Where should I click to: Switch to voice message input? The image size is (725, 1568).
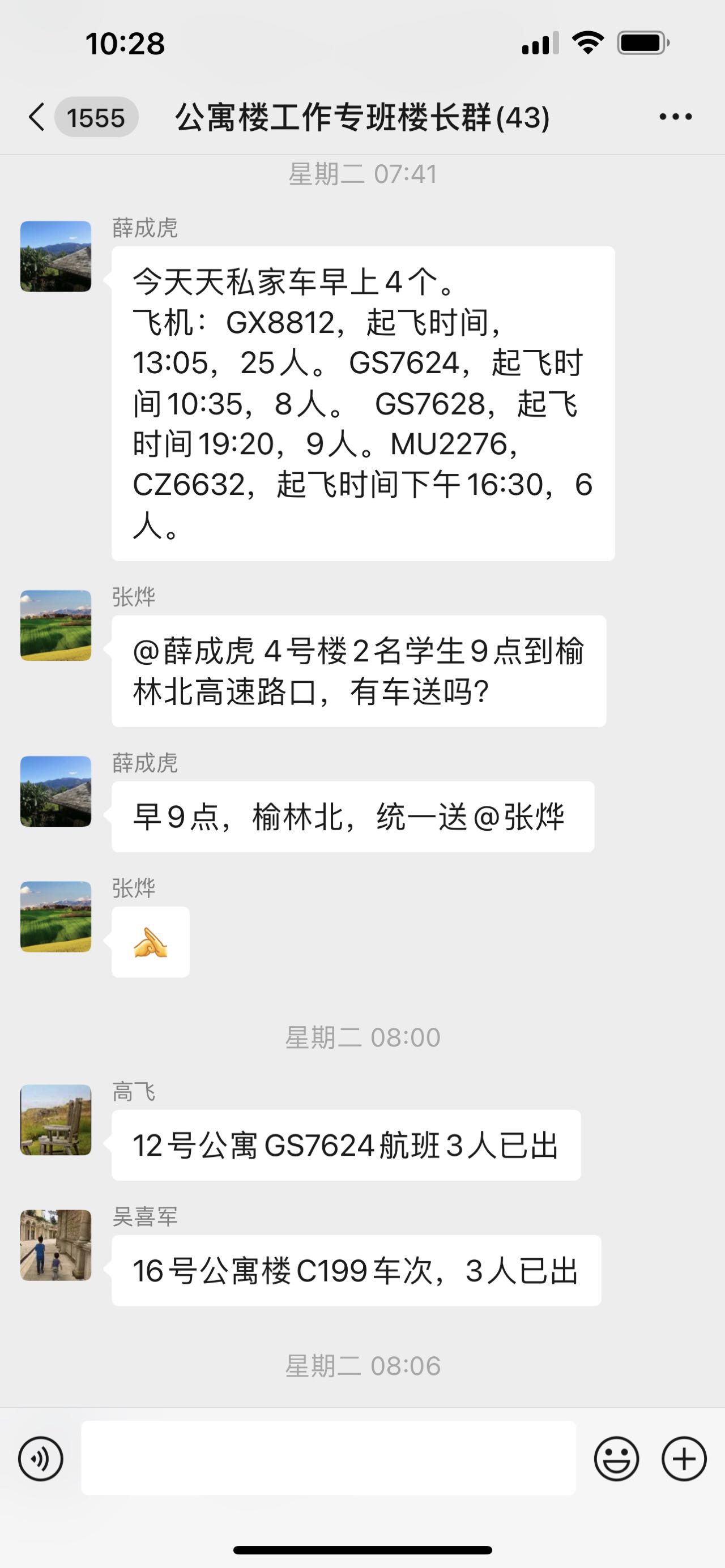coord(41,1459)
